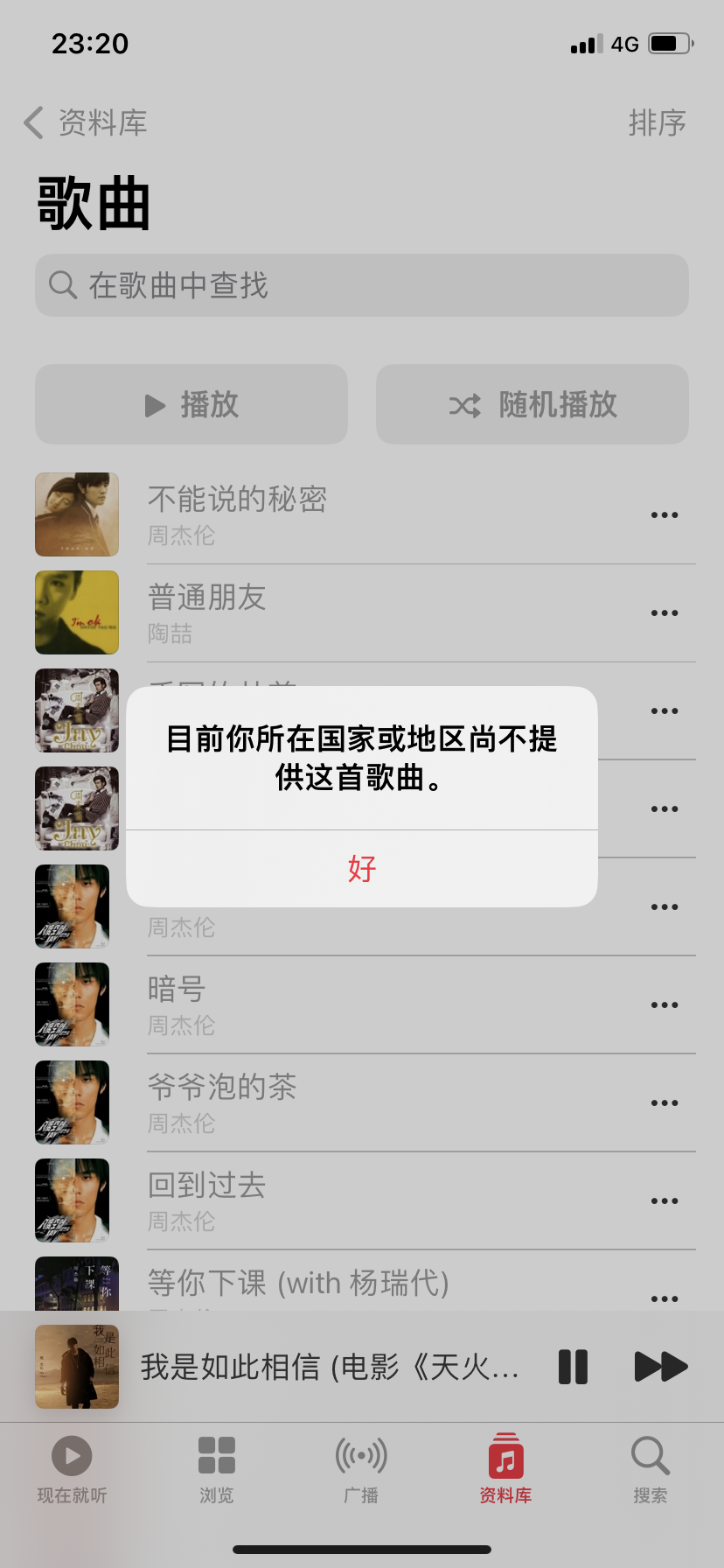Switch to the 浏览 tab
This screenshot has width=724, height=1568.
tap(216, 1470)
